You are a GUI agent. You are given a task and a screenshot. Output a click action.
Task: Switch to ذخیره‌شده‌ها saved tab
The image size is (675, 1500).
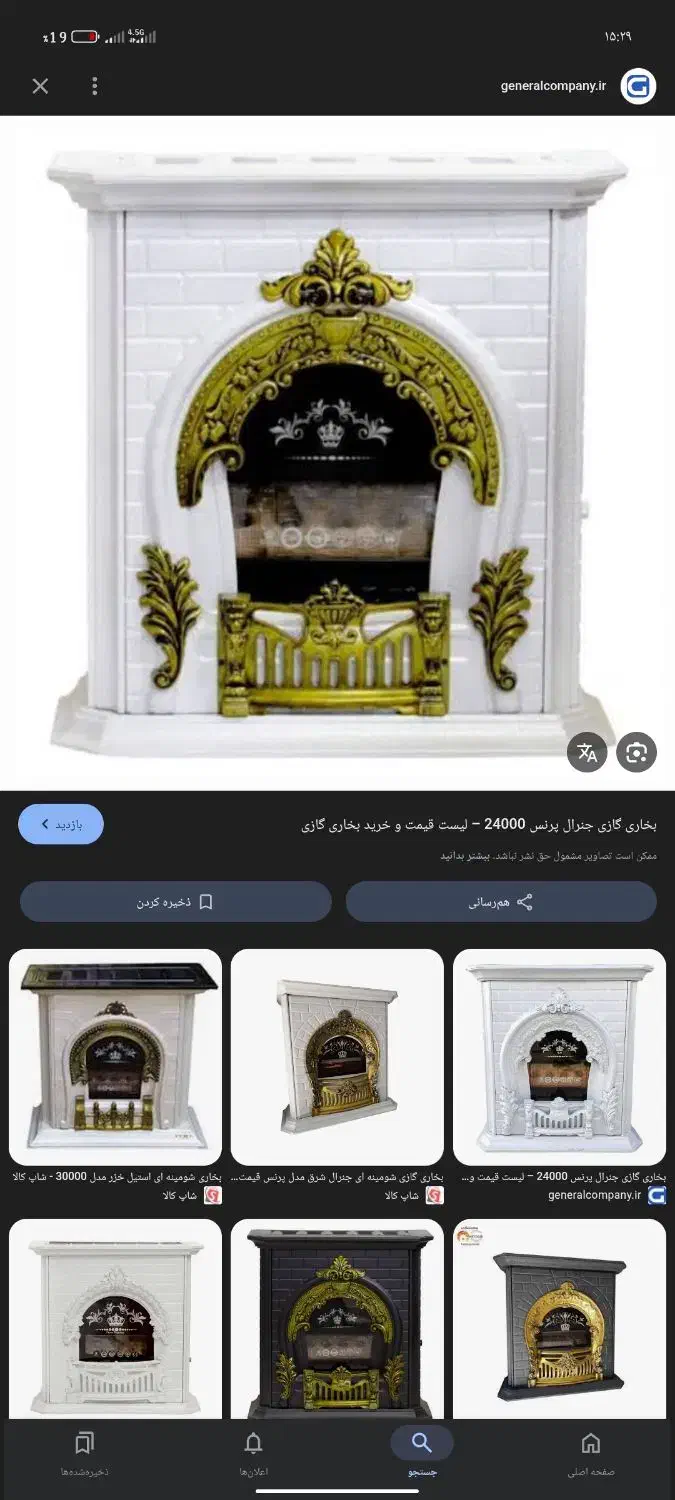[x=85, y=1452]
